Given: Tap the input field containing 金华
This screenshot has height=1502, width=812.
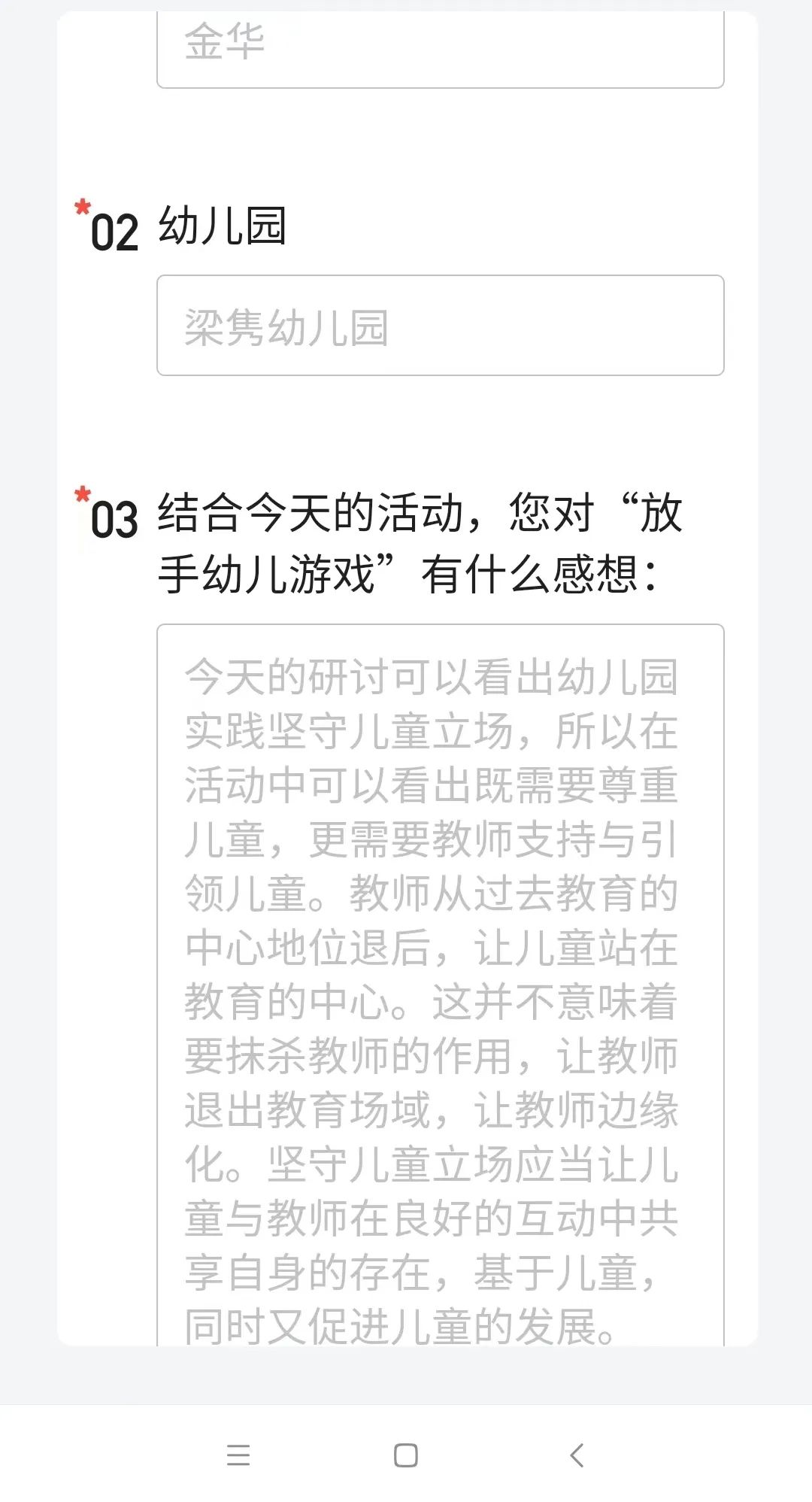Looking at the screenshot, I should pos(440,47).
